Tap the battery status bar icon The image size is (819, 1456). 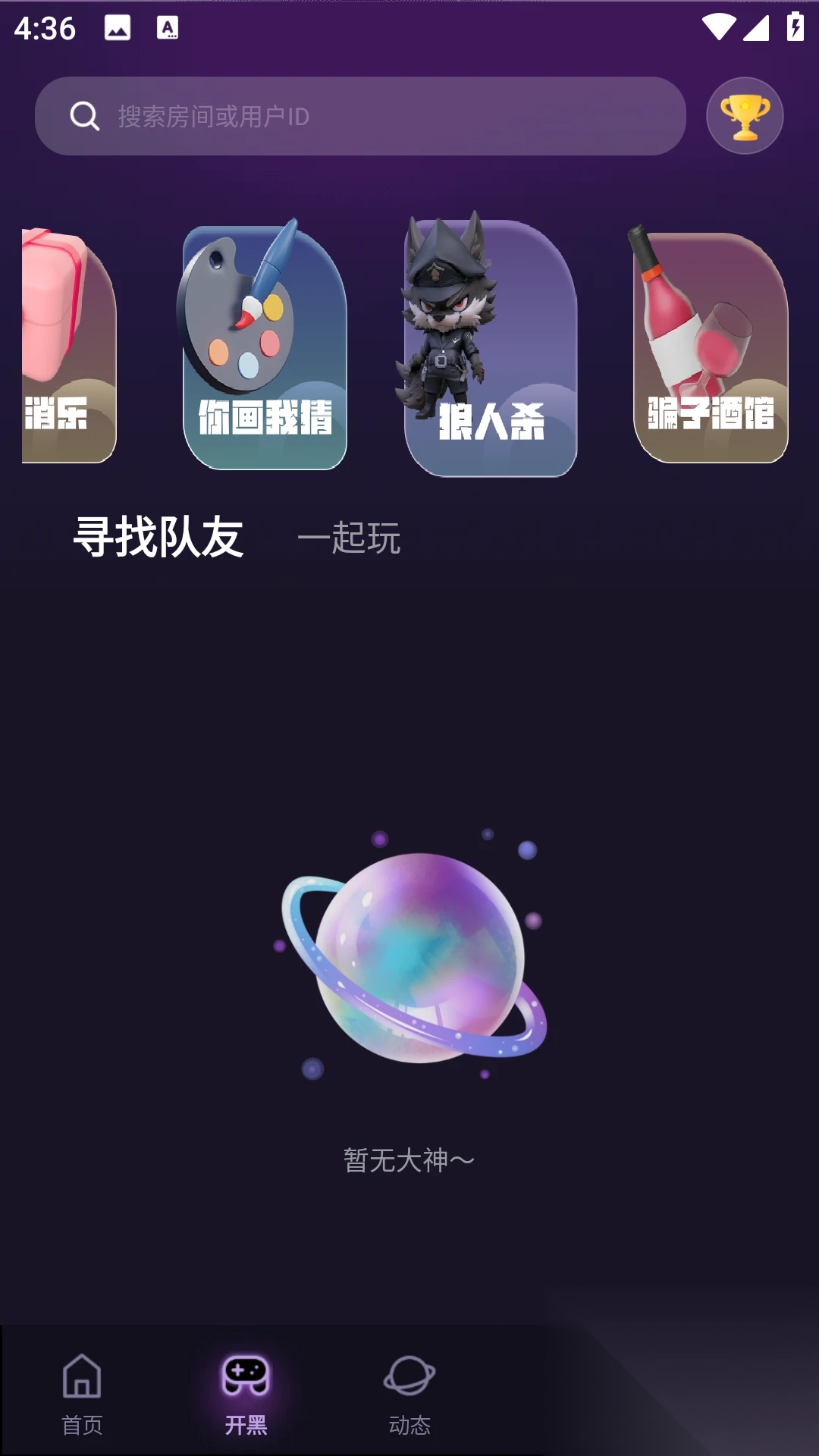point(793,26)
